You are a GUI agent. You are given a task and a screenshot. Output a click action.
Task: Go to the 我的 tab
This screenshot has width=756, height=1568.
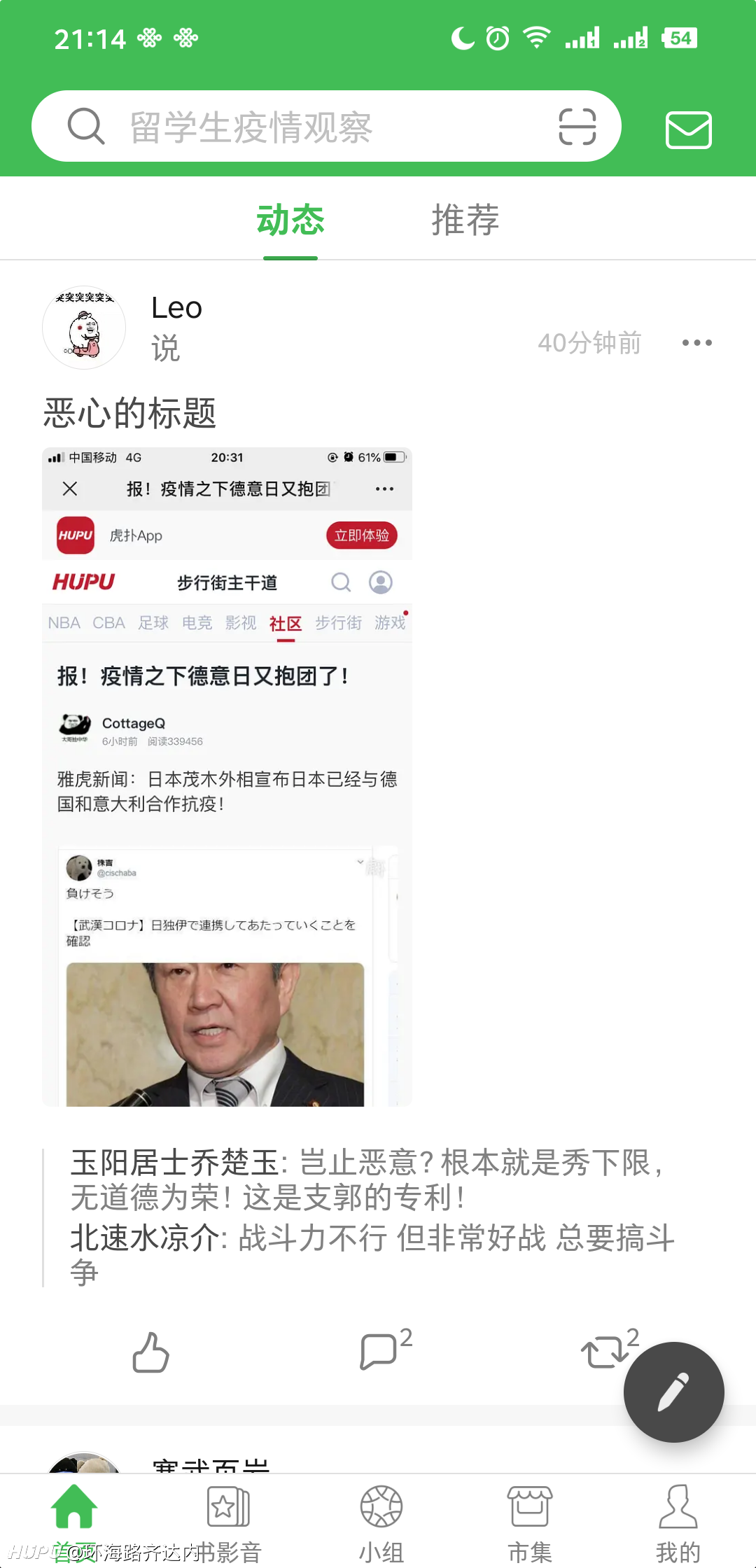(x=678, y=1522)
